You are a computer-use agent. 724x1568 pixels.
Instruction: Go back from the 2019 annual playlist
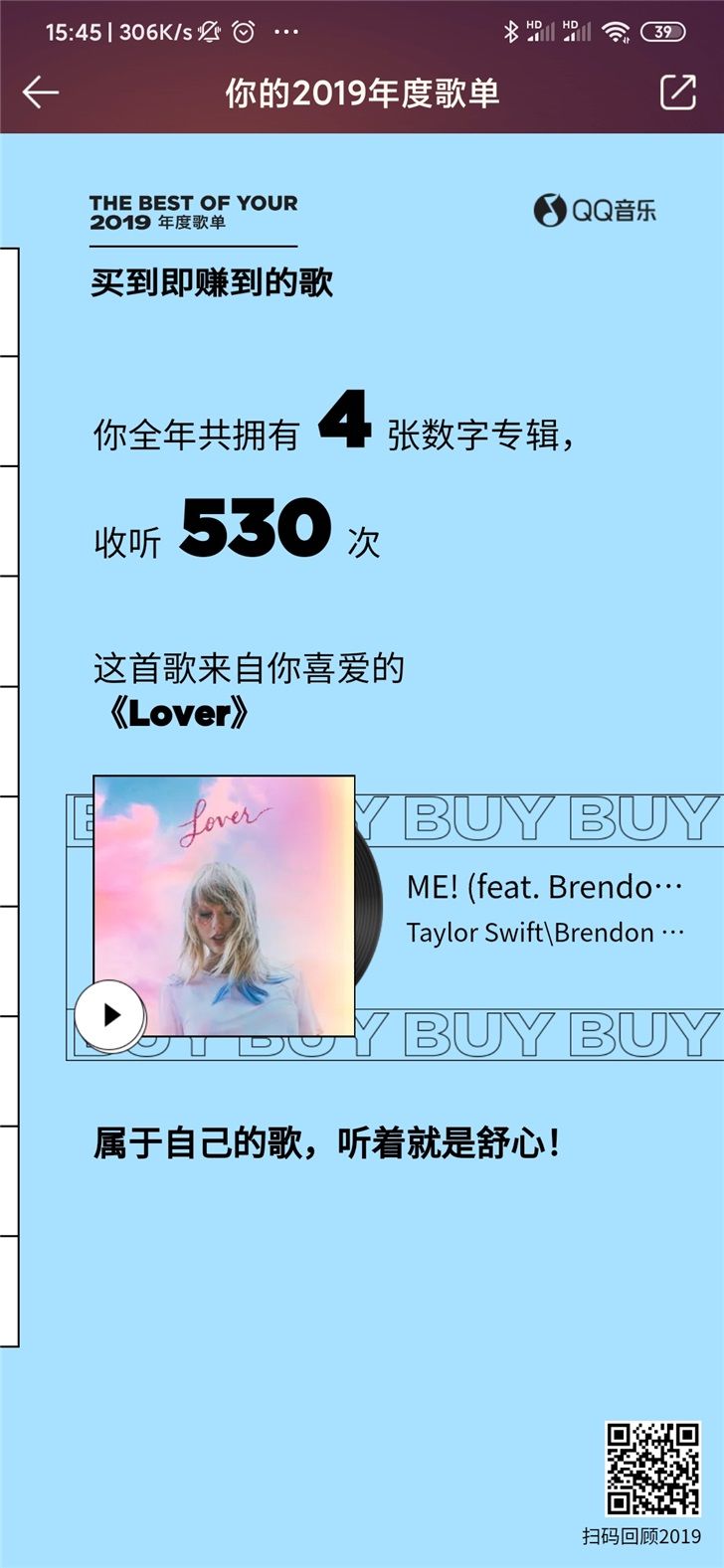point(41,92)
